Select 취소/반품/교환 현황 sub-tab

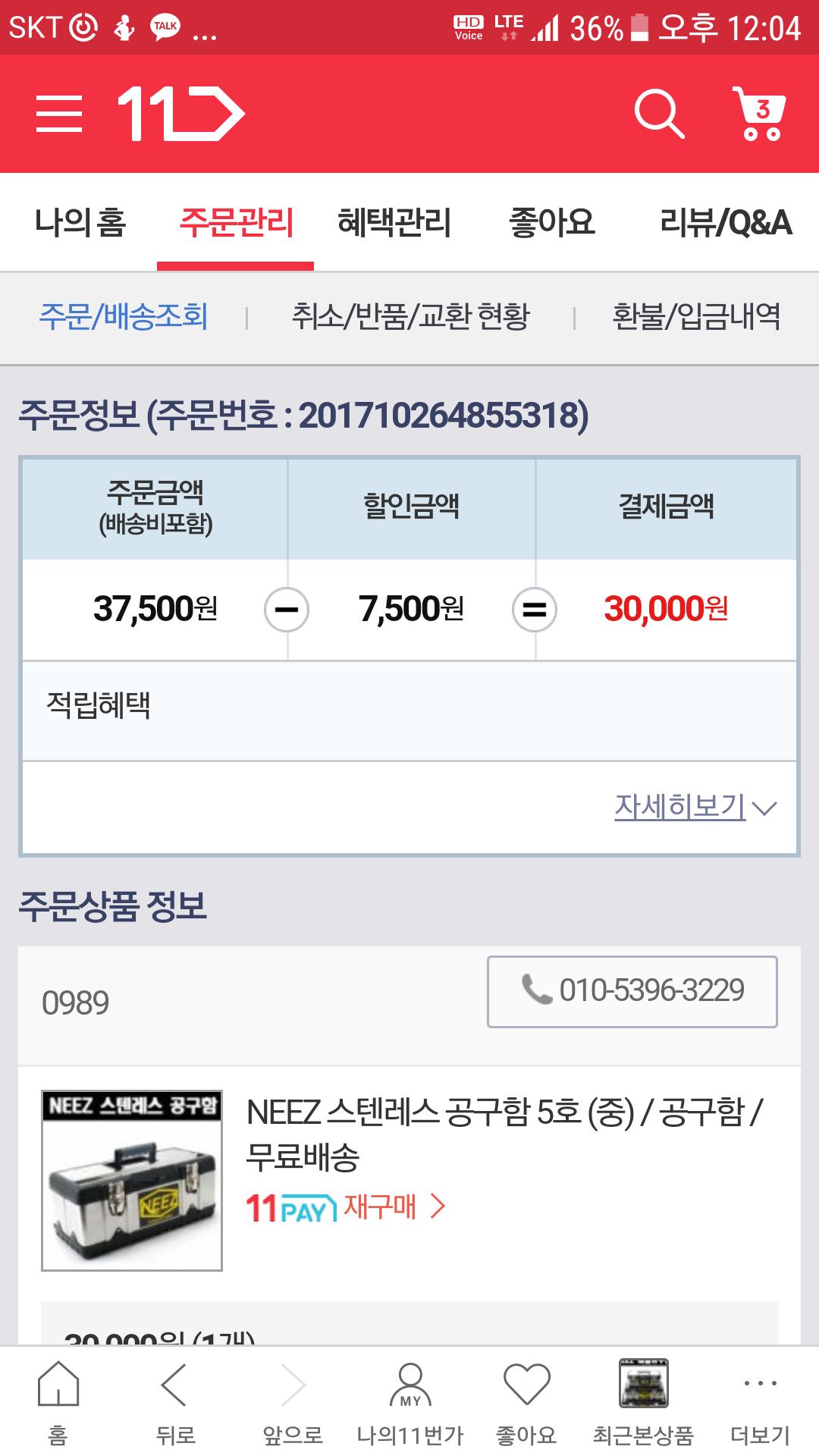[x=410, y=317]
